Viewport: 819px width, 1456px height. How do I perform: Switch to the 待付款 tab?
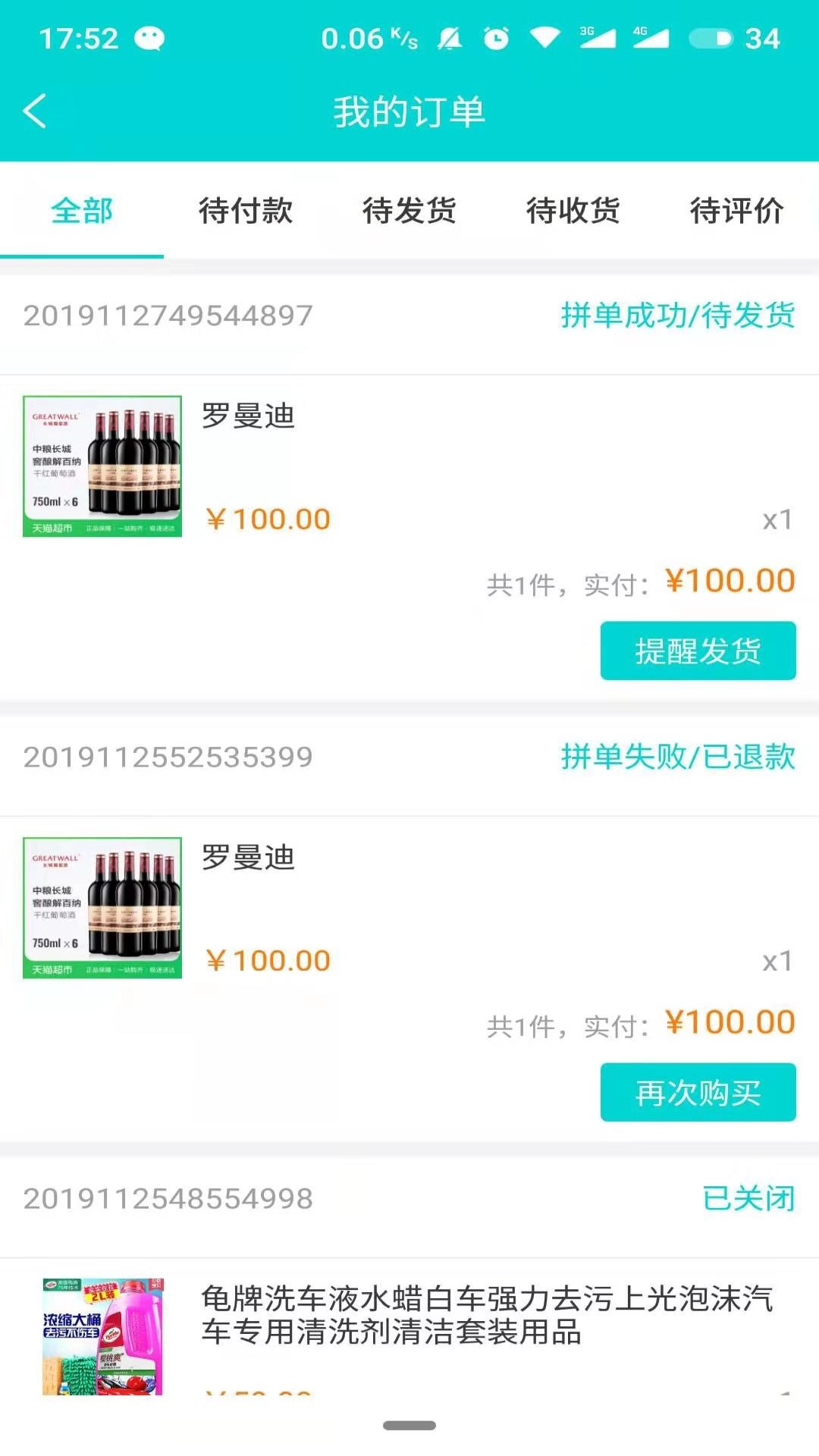[244, 212]
